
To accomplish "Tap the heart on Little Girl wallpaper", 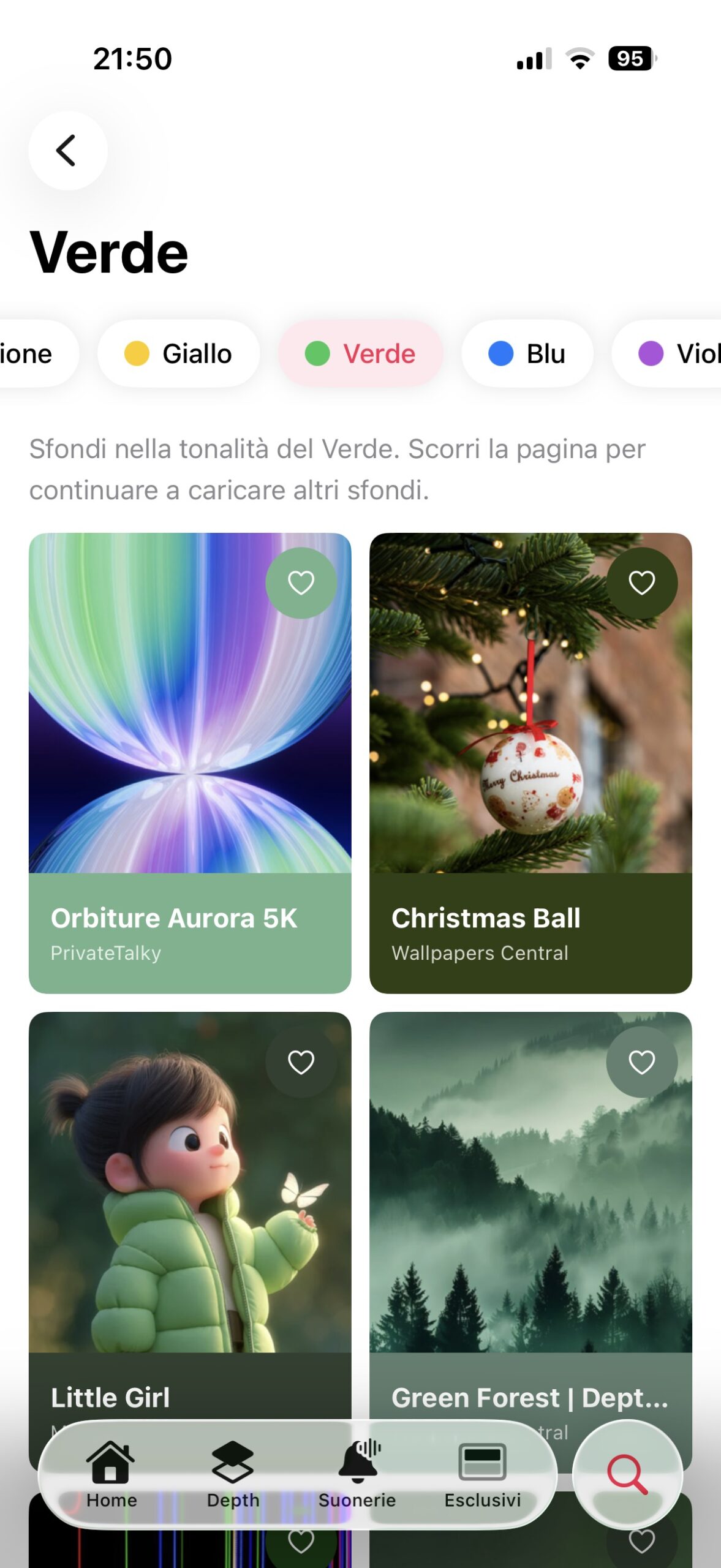I will (301, 1061).
